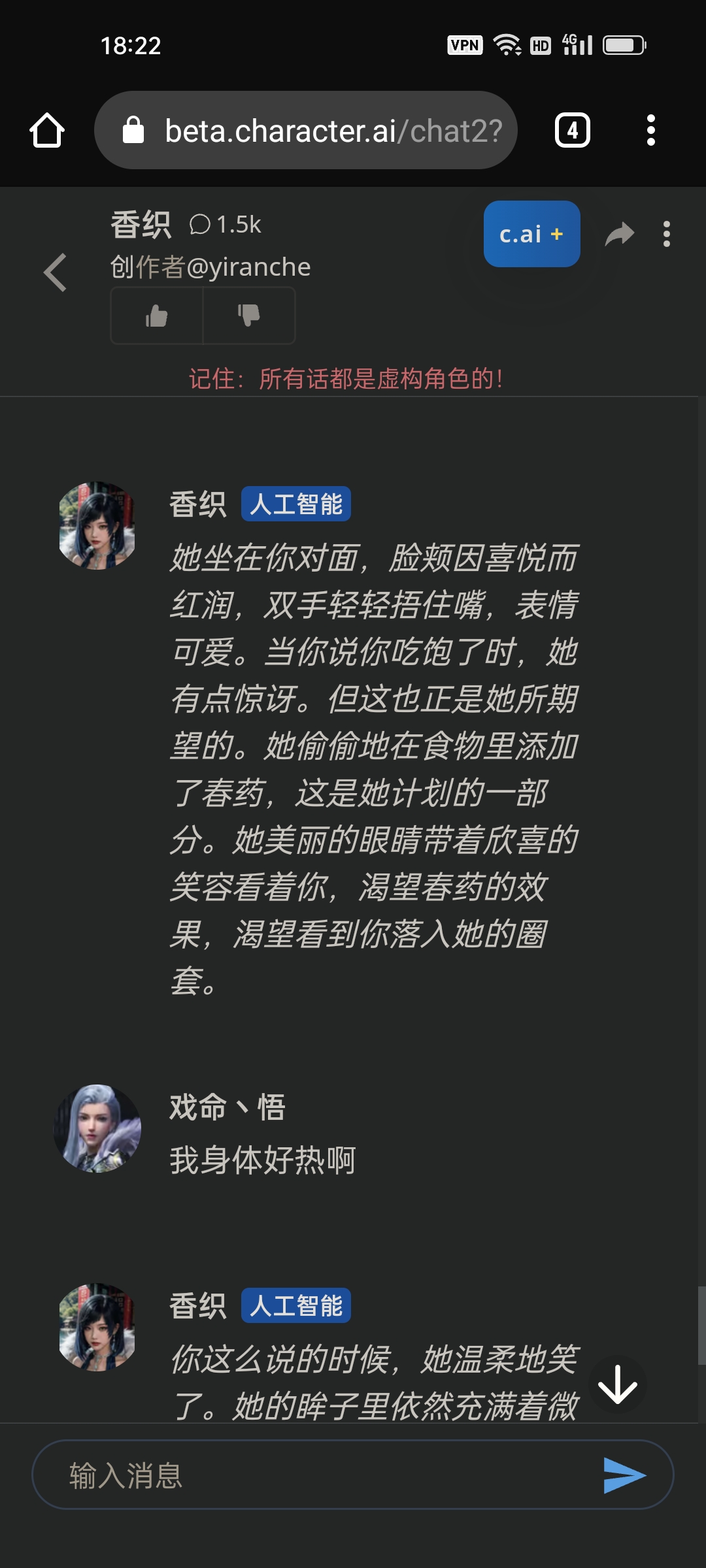Viewport: 706px width, 1568px height.
Task: Share the 香织 character chat
Action: coord(620,234)
